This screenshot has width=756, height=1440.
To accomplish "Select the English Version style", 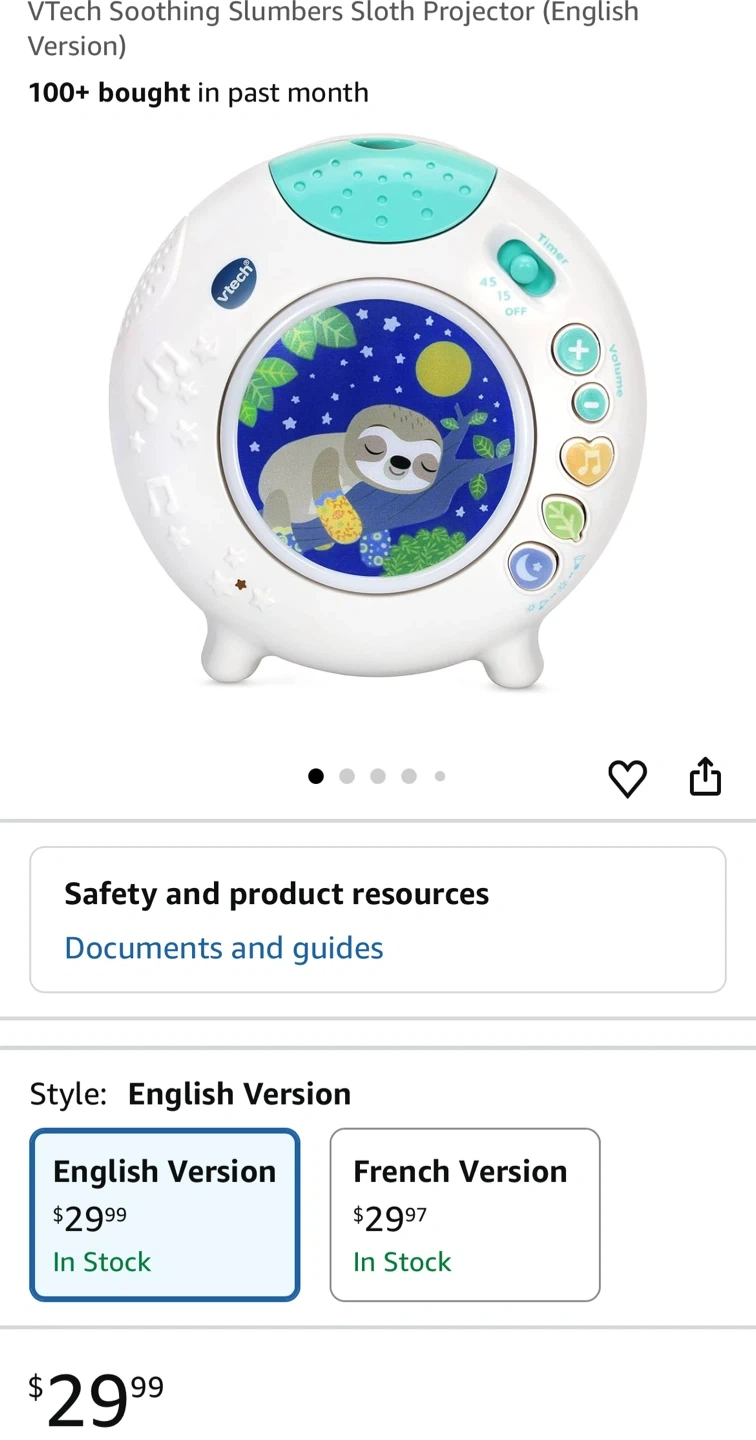I will coord(165,1215).
